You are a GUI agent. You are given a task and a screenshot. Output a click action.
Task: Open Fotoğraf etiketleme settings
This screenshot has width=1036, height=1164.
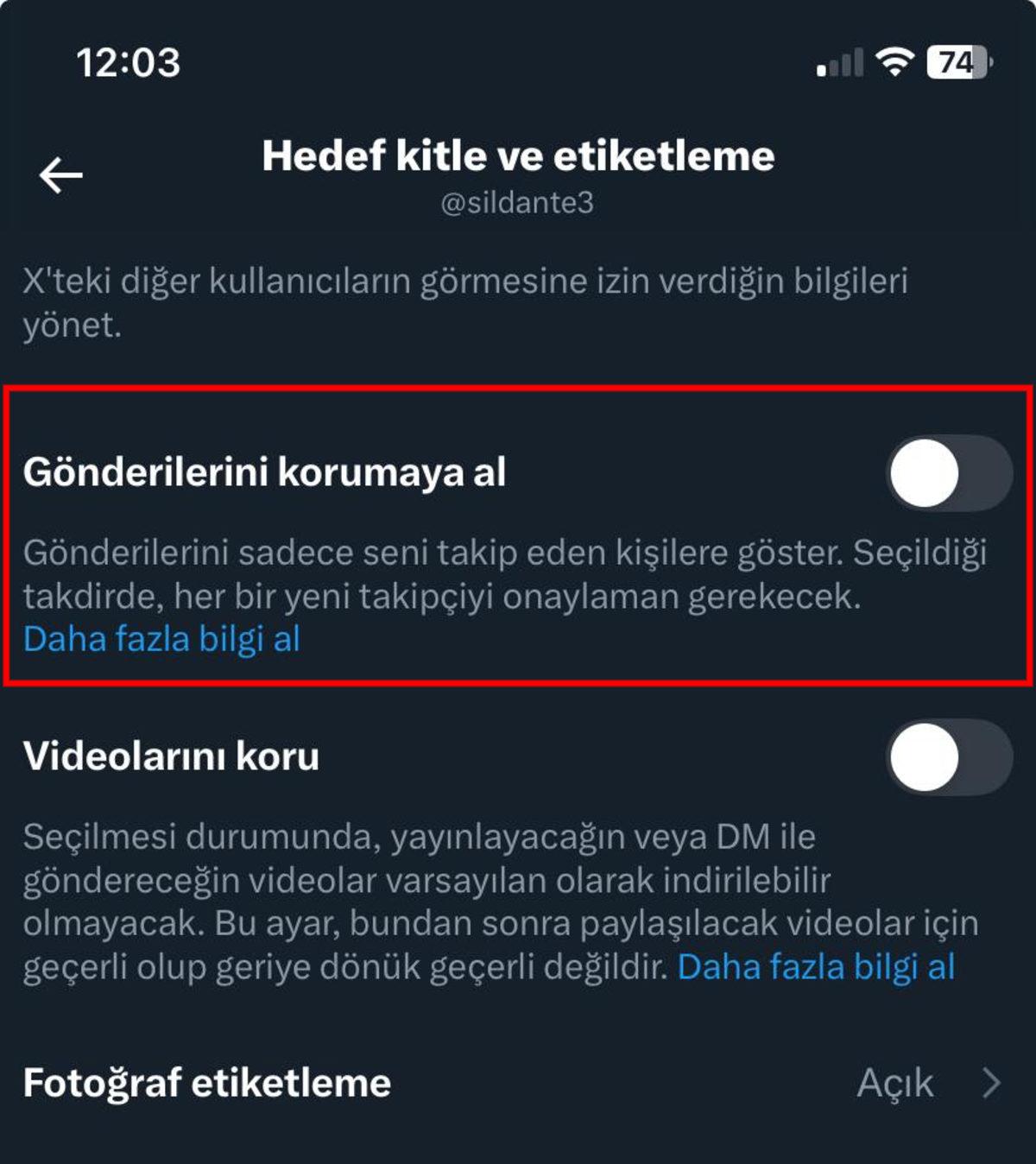click(x=518, y=1083)
